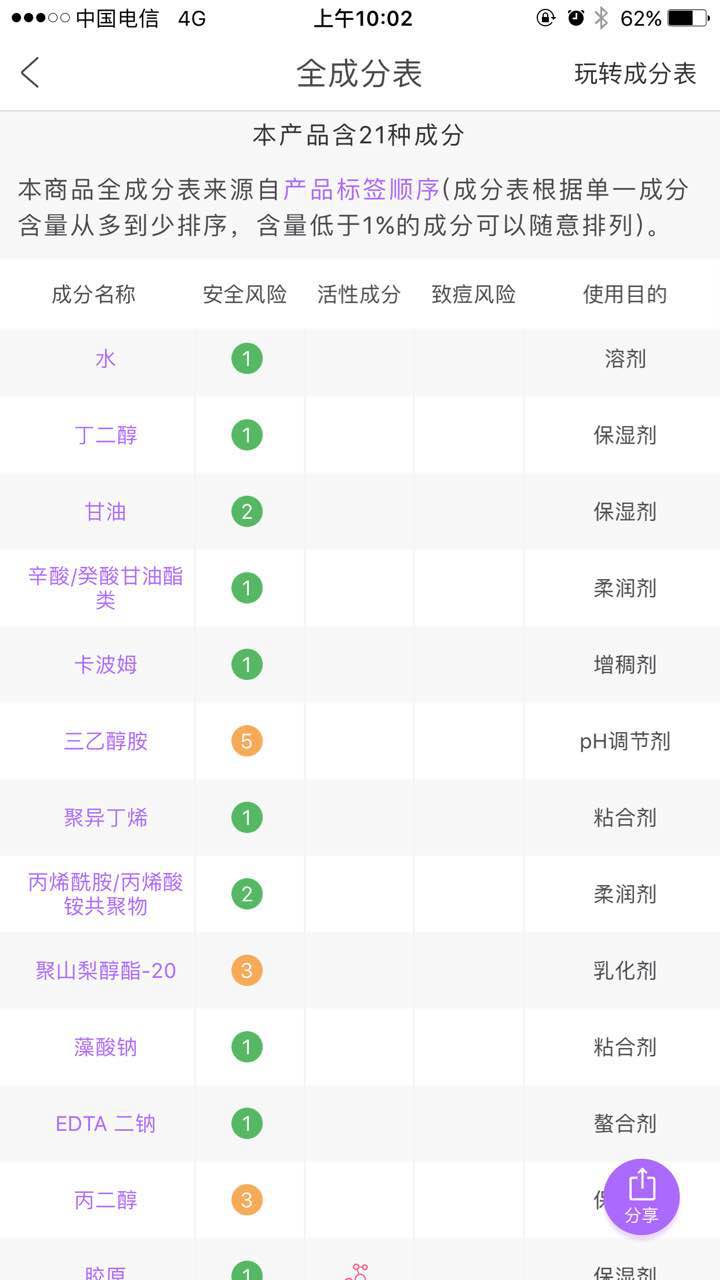Open the floating 分享 share button

(641, 1196)
